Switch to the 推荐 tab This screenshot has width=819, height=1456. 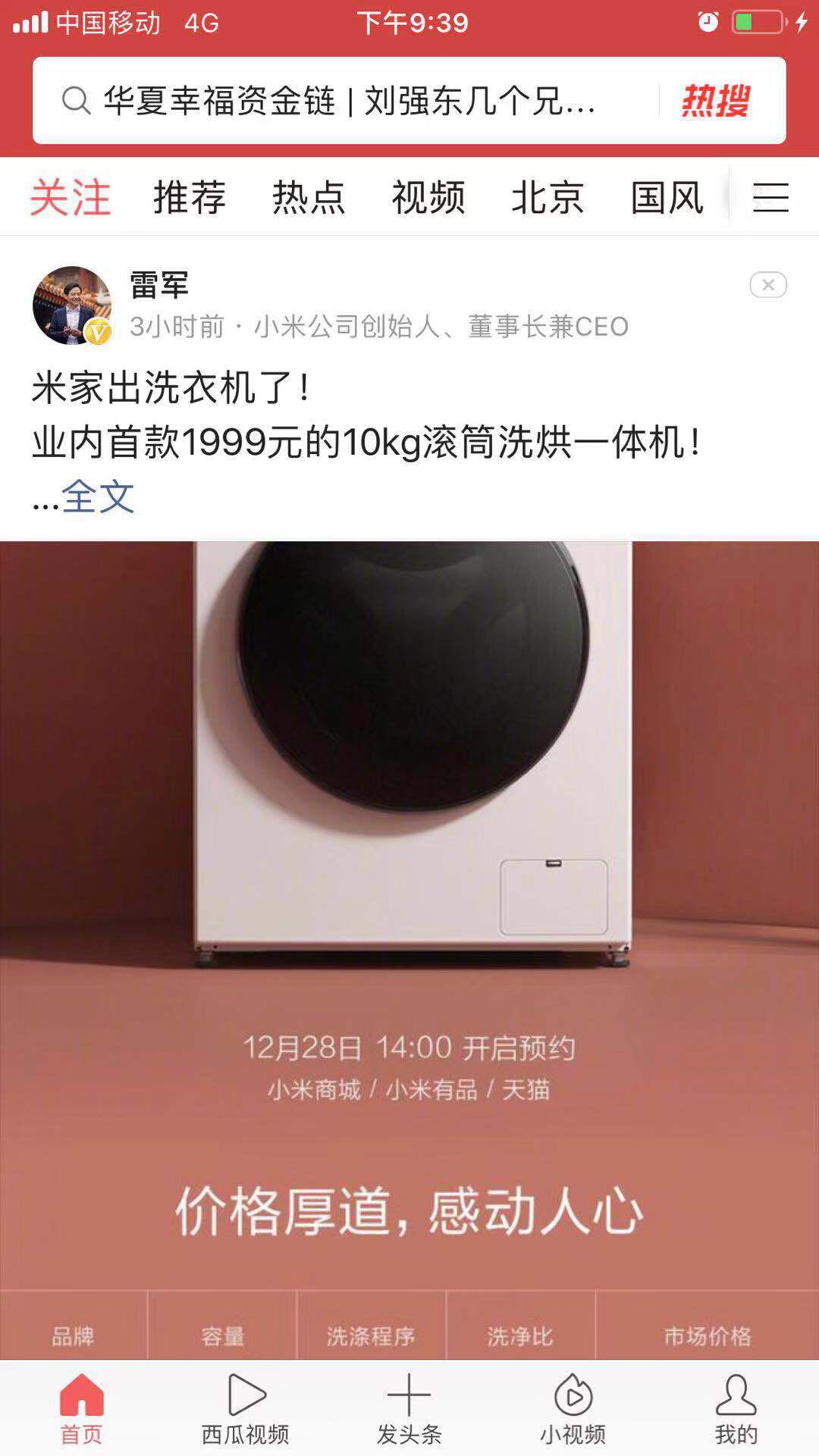tap(190, 198)
